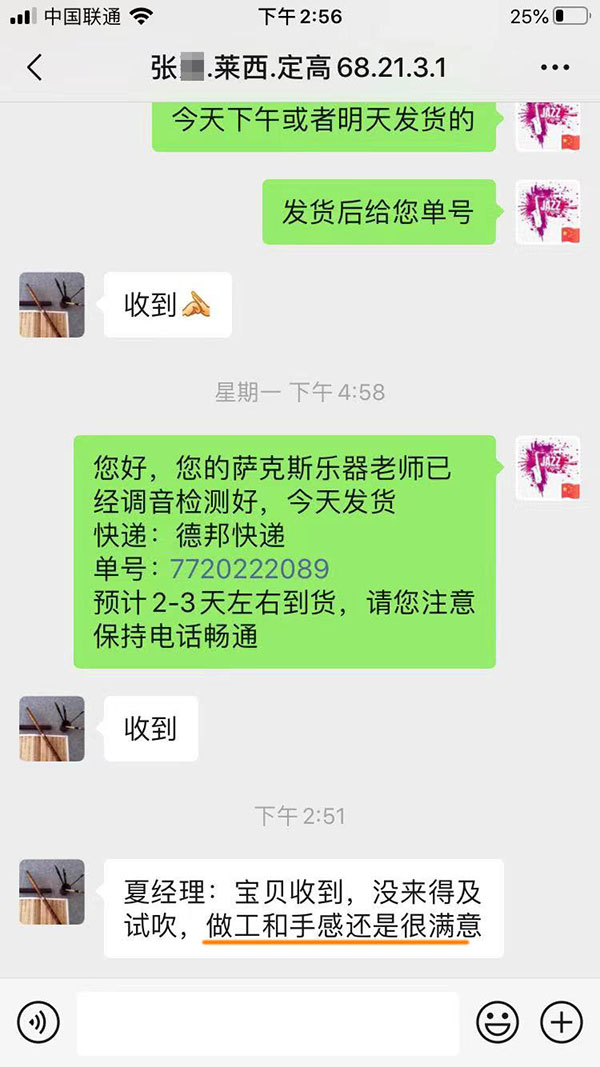The height and width of the screenshot is (1067, 600).
Task: Focus the message text field
Action: 267,1023
